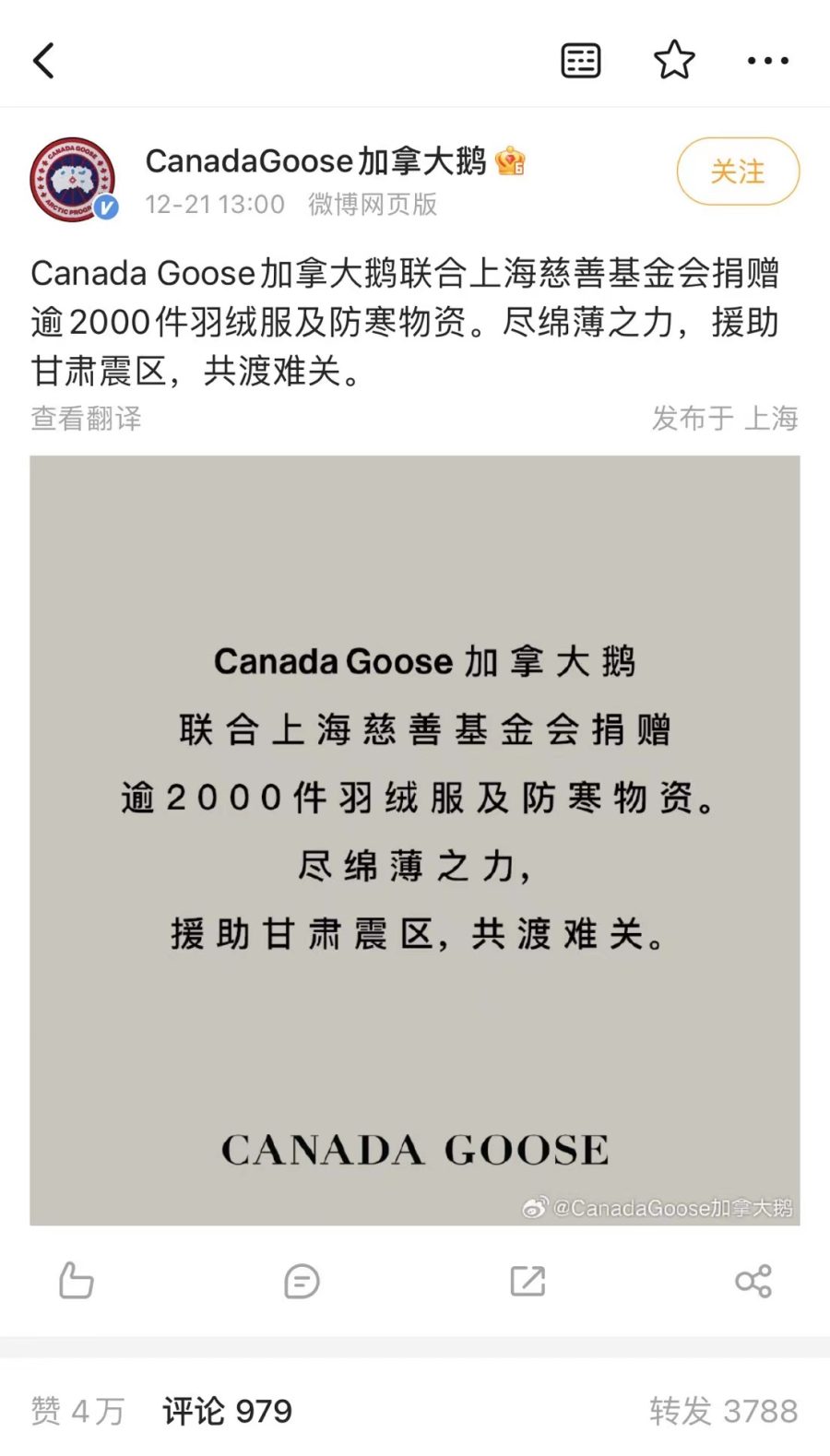The height and width of the screenshot is (1456, 830).
Task: Open the Canada Goose donation image
Action: (415, 839)
